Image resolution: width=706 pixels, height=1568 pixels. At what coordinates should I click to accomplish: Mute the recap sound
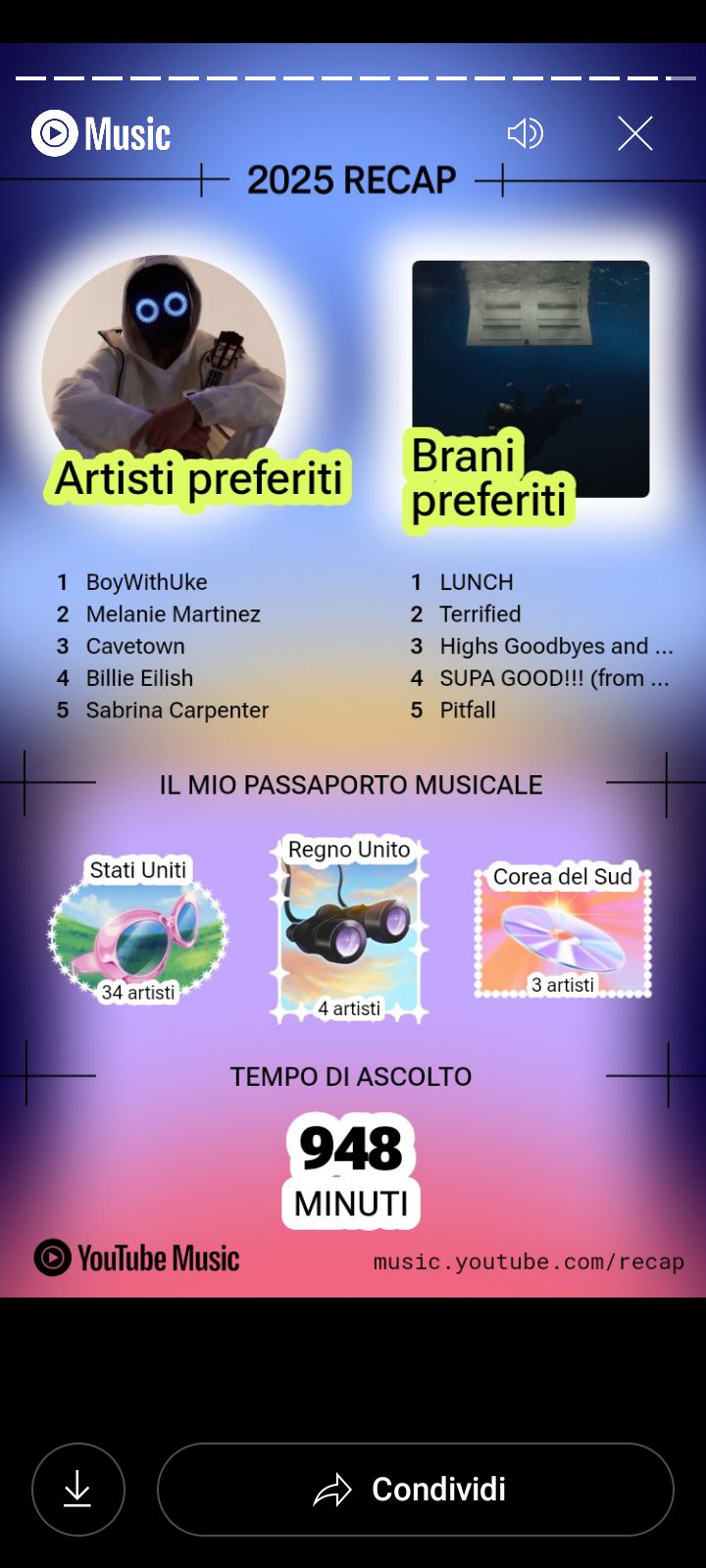[x=525, y=133]
